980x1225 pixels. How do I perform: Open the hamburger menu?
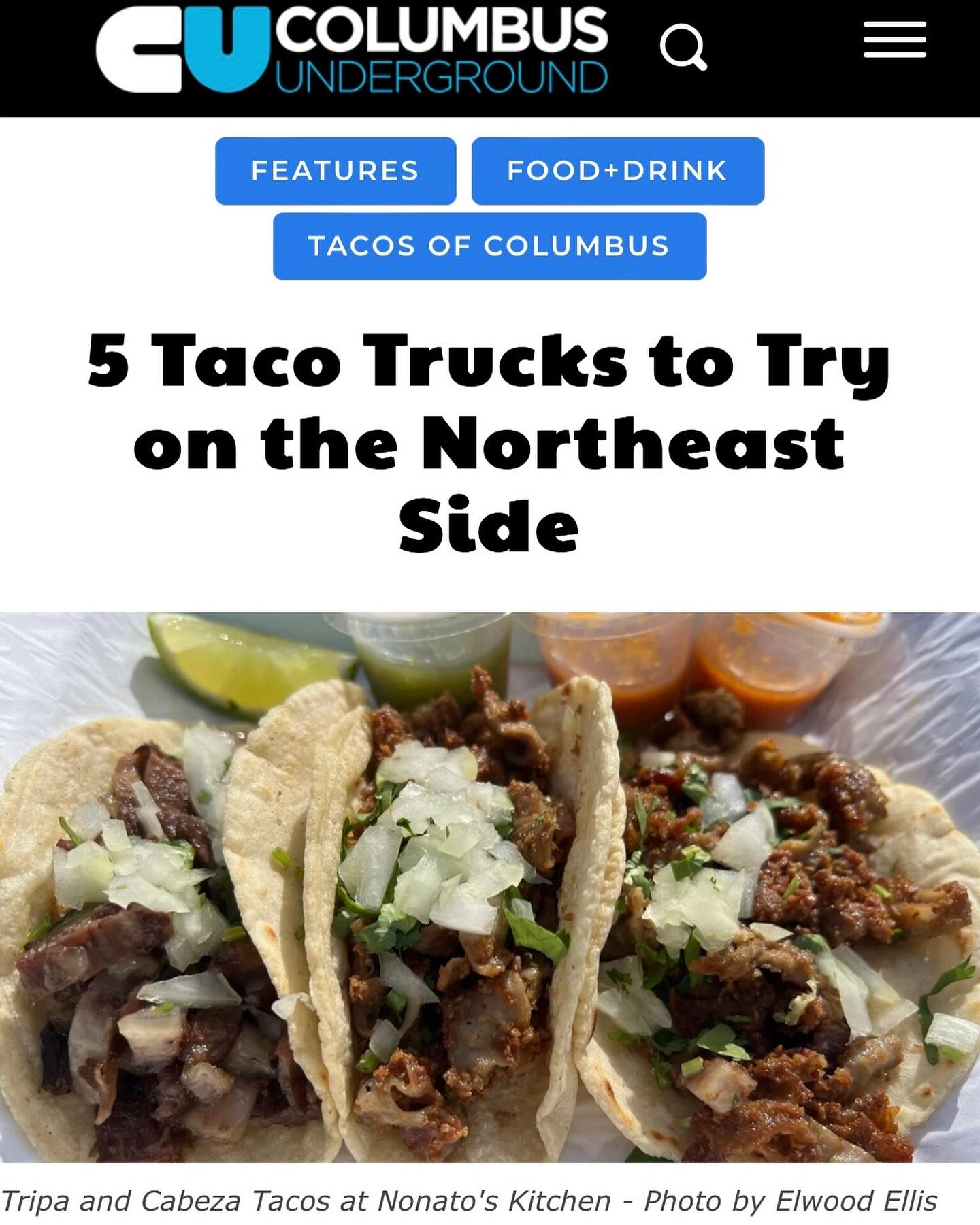(894, 39)
